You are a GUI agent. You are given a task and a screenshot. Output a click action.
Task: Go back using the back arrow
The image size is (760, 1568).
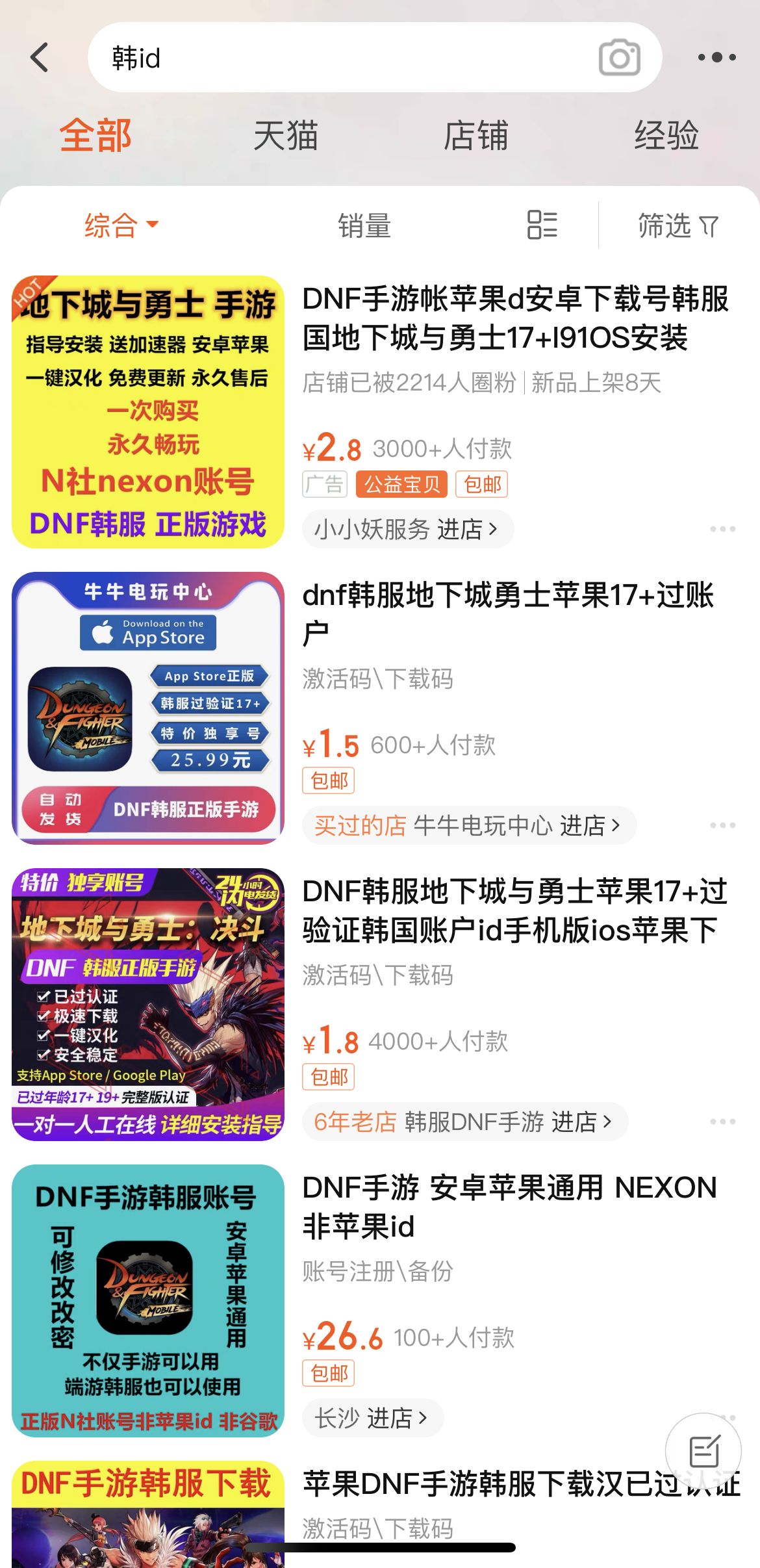[x=40, y=57]
